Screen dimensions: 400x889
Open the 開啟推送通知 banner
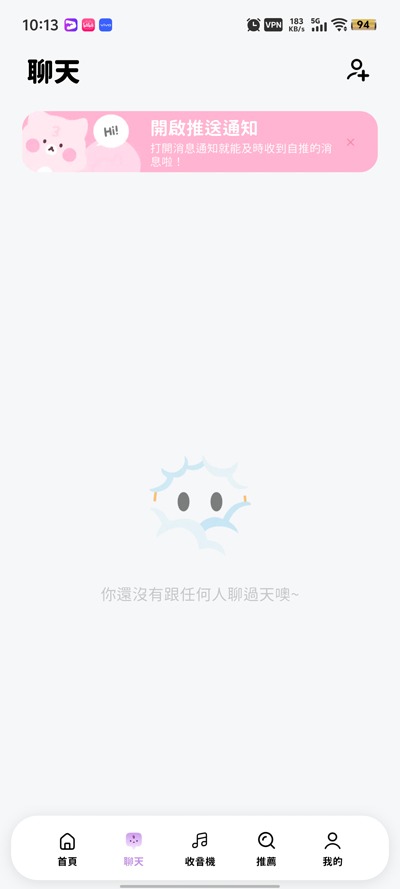click(199, 142)
